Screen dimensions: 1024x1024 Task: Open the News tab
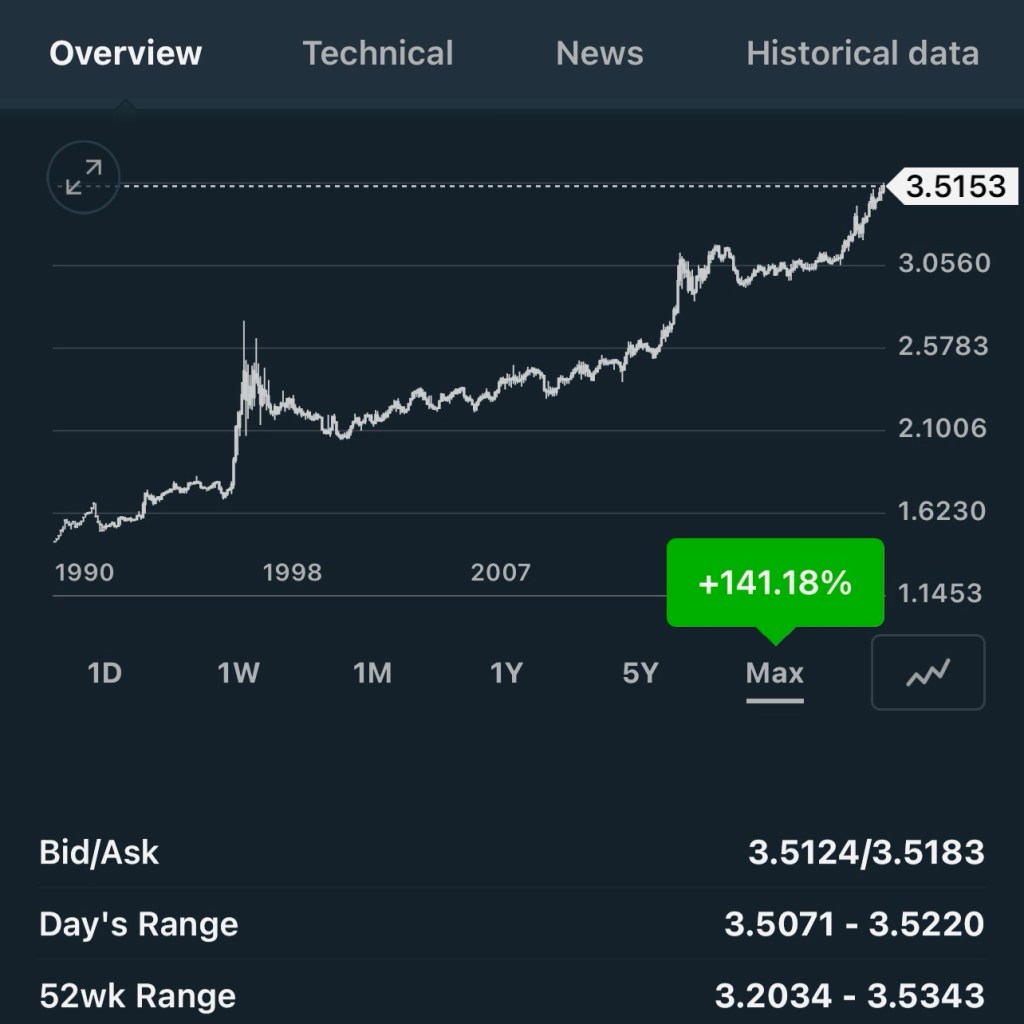pos(600,53)
